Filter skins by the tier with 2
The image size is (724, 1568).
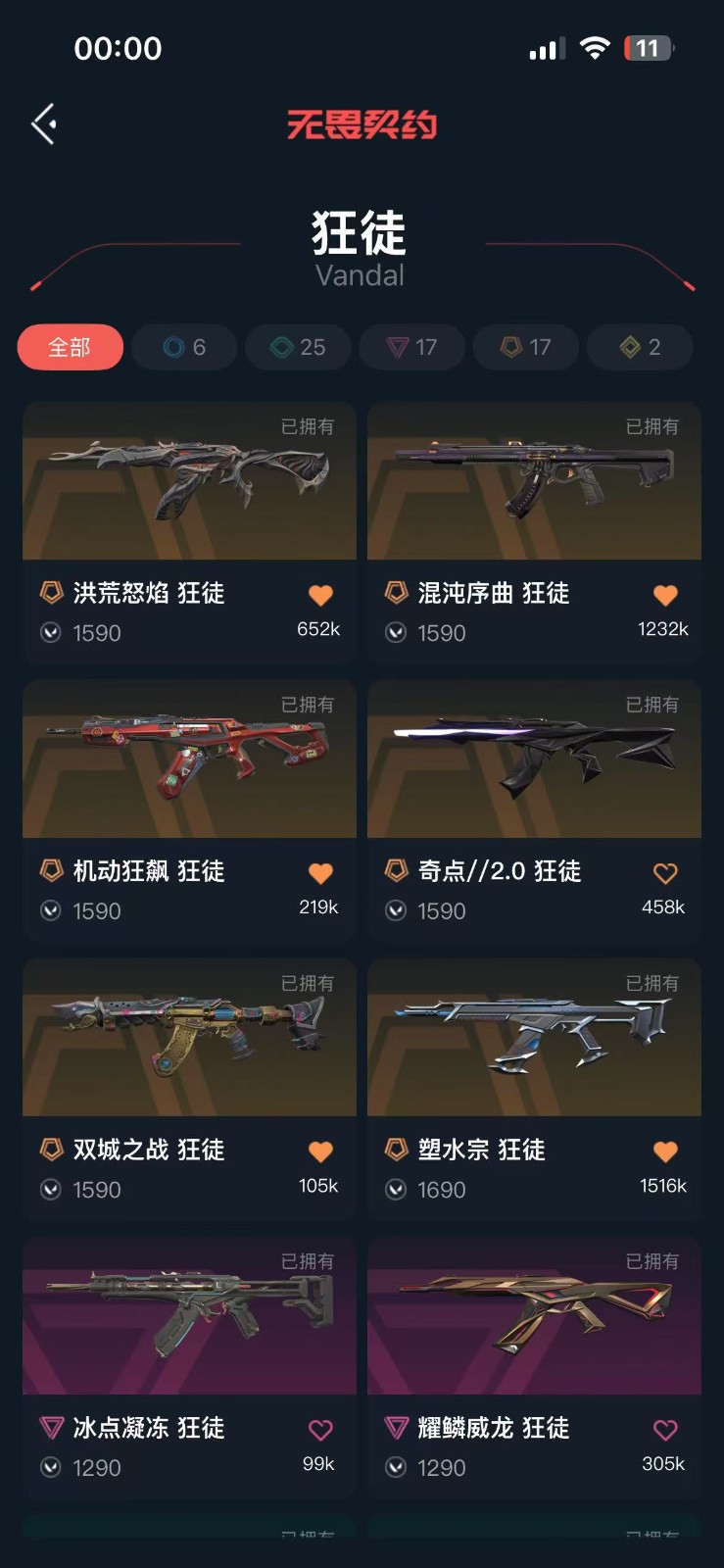640,347
